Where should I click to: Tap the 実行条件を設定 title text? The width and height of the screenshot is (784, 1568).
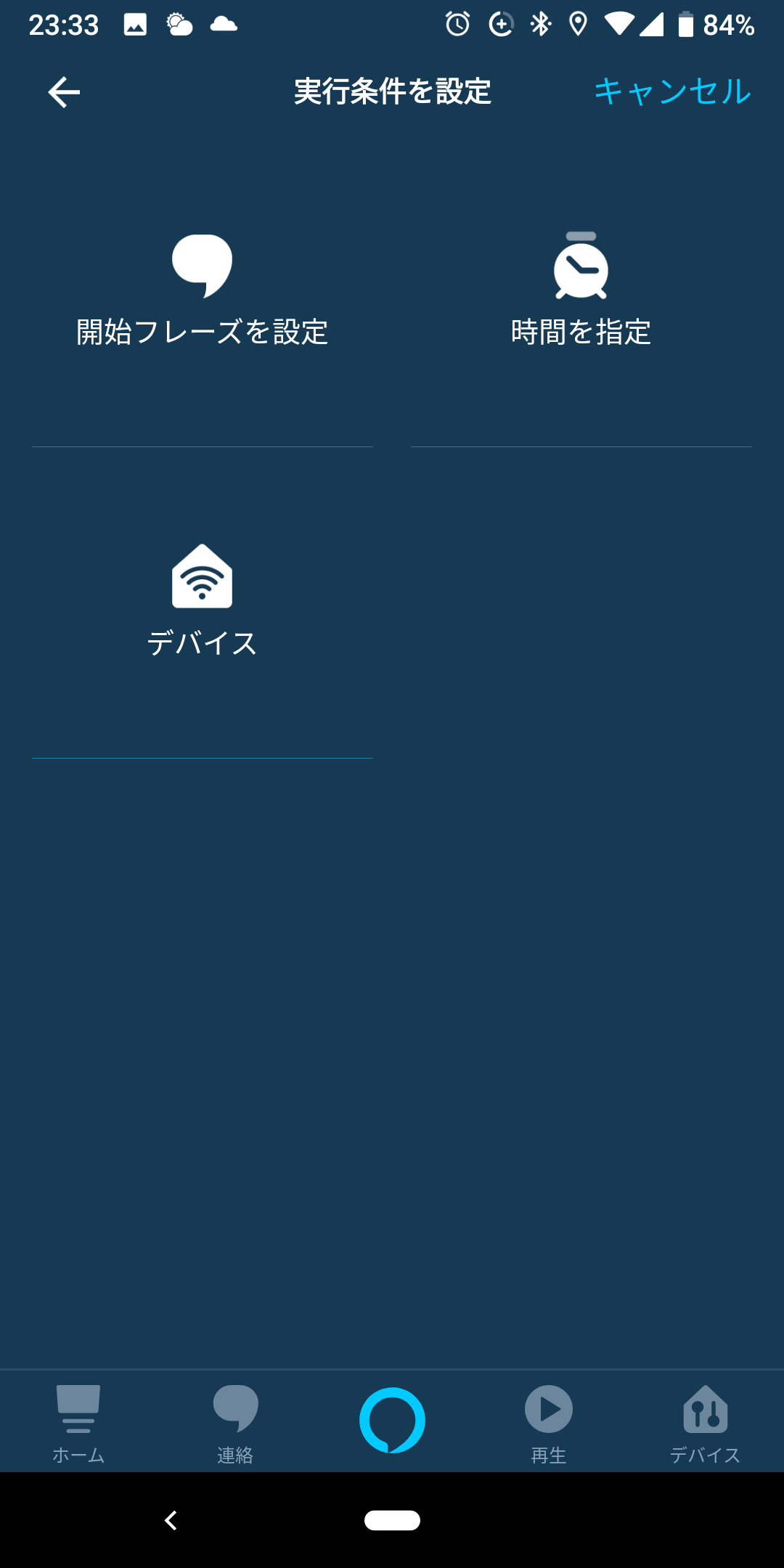click(391, 92)
